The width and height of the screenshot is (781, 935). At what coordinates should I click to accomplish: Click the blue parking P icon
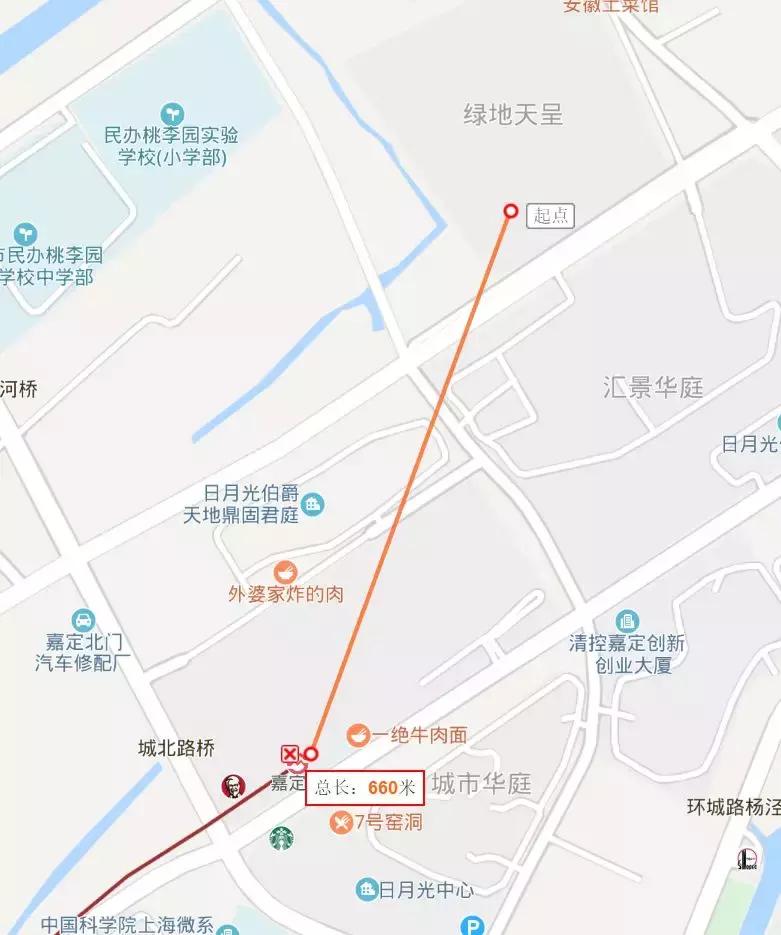(471, 924)
